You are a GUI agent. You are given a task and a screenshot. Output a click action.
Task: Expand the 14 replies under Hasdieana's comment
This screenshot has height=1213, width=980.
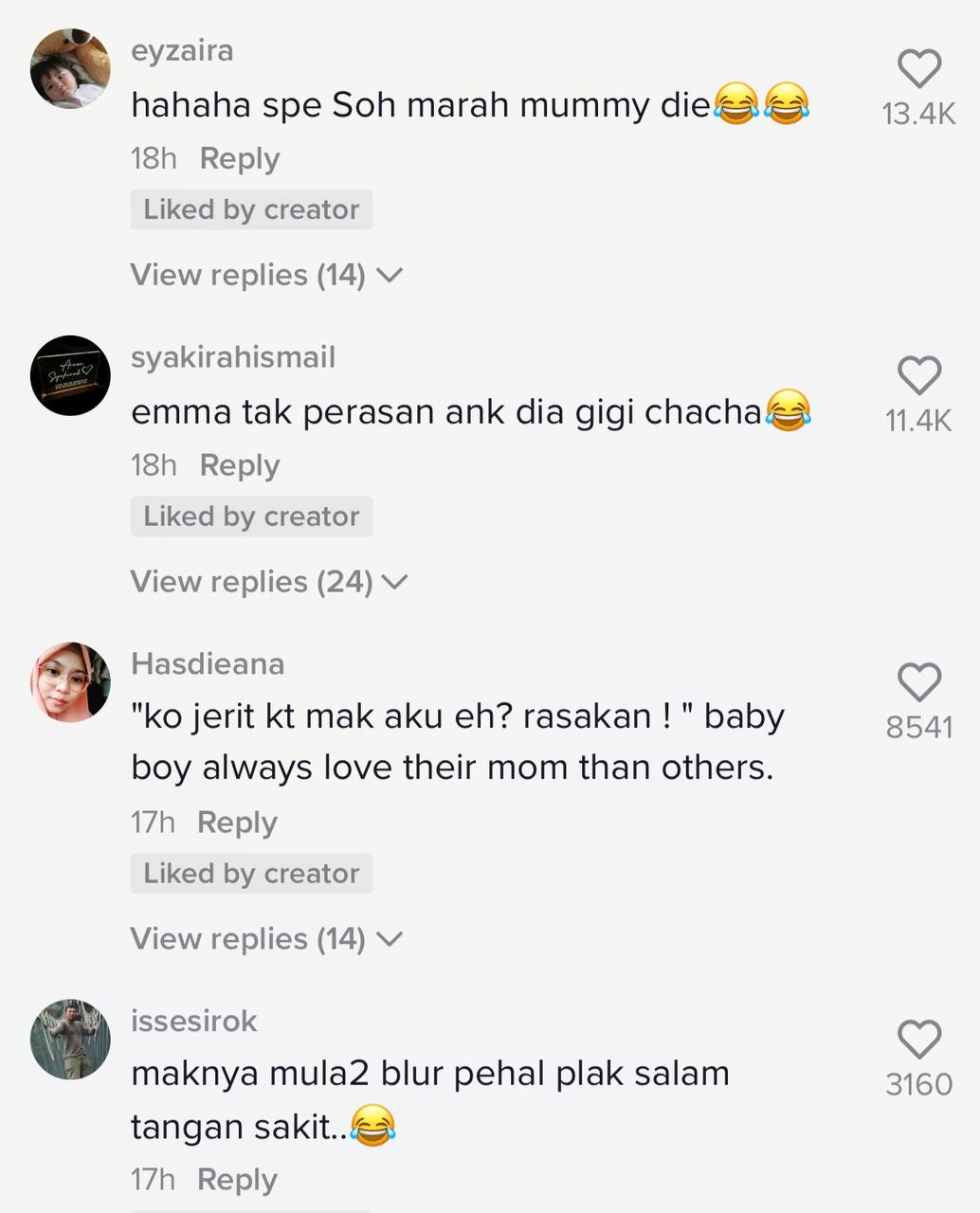click(x=265, y=939)
